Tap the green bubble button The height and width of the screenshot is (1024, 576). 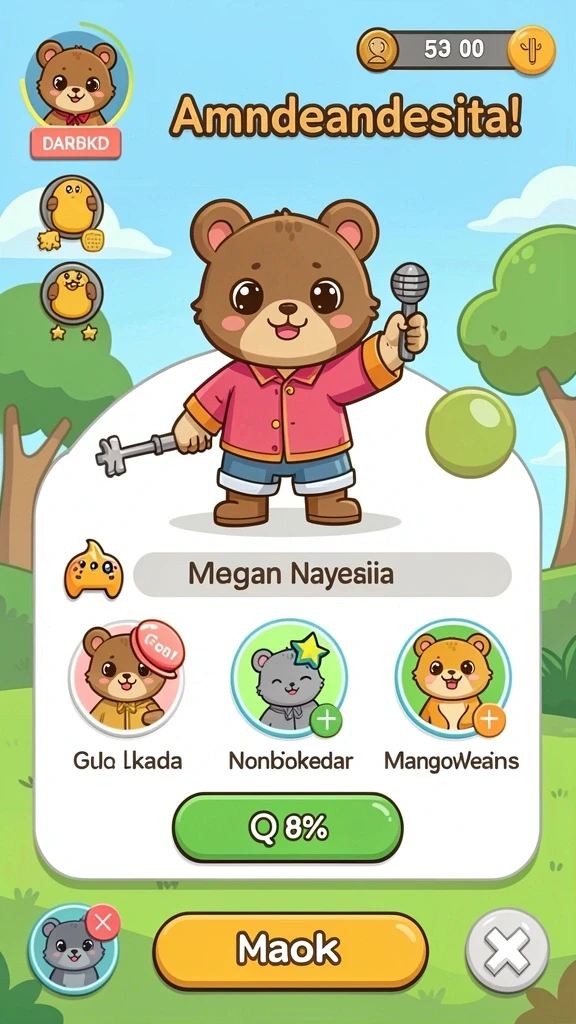tap(471, 423)
